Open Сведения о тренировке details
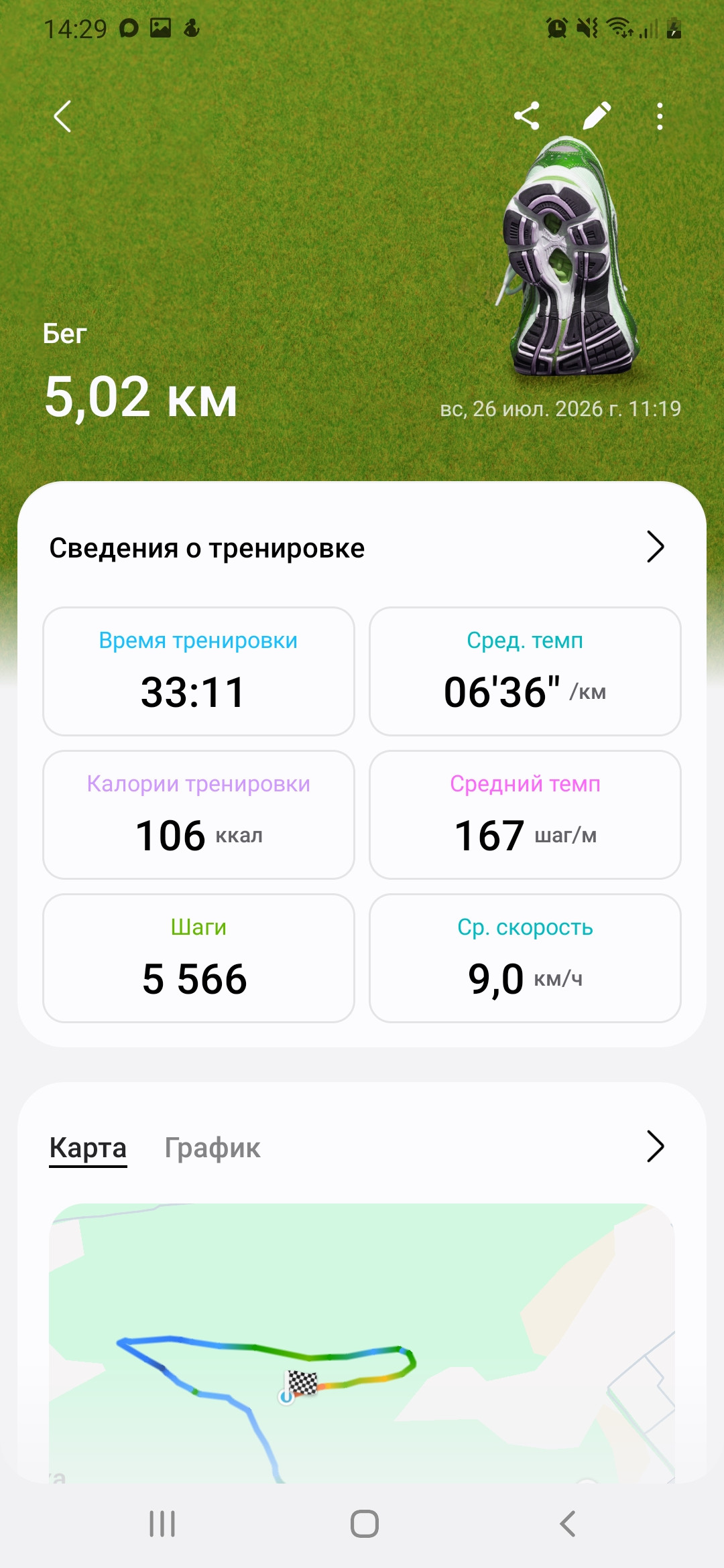The height and width of the screenshot is (1568, 724). tap(362, 547)
